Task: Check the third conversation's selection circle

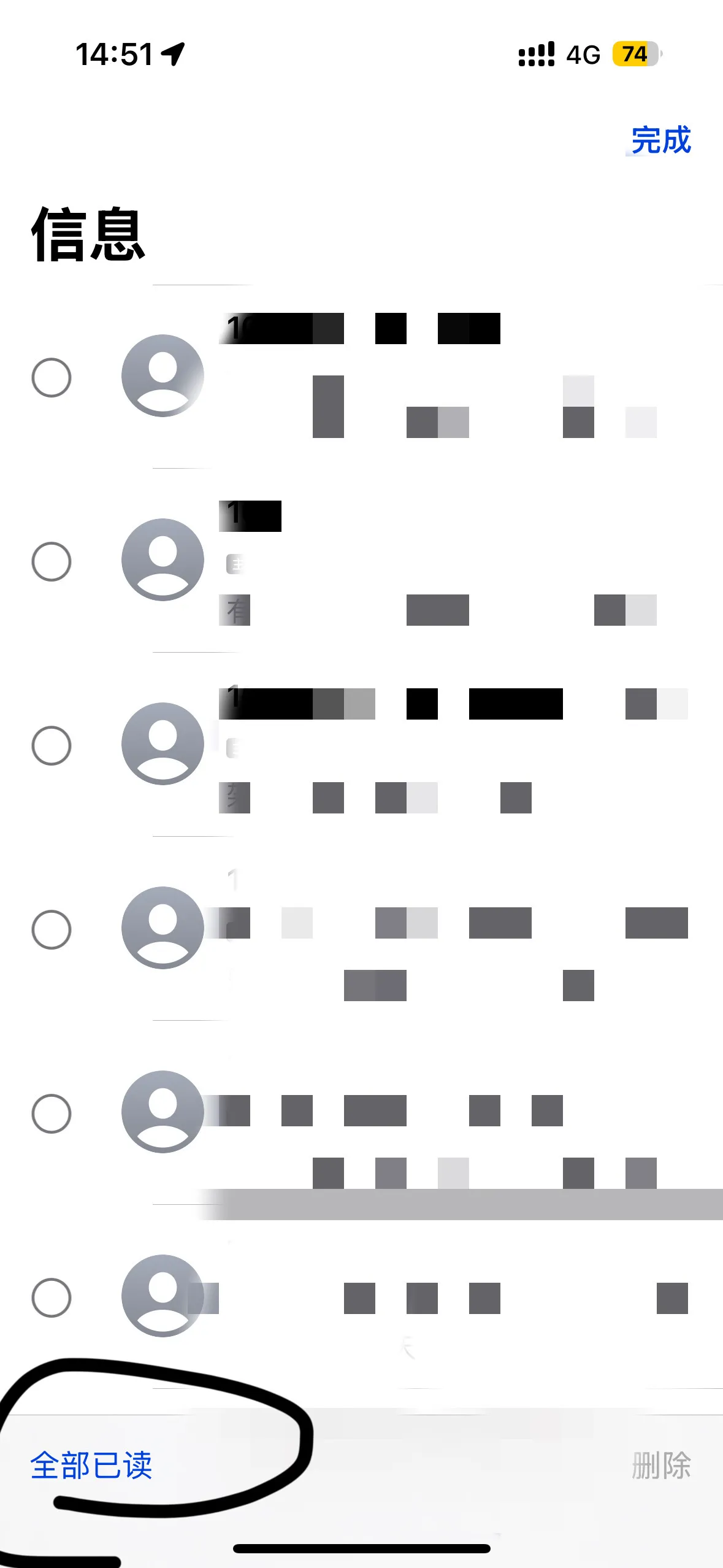Action: pyautogui.click(x=52, y=745)
